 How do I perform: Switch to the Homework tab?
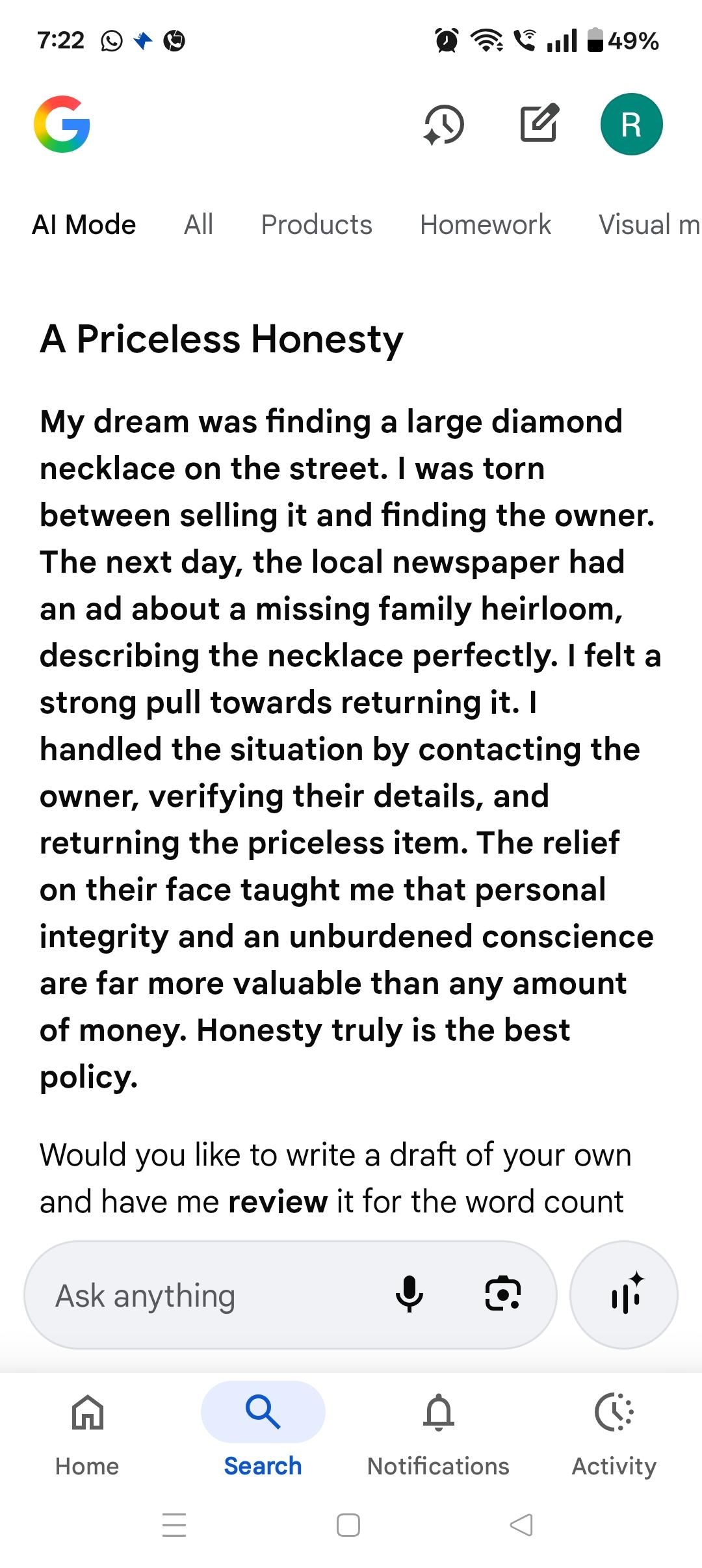pyautogui.click(x=485, y=225)
